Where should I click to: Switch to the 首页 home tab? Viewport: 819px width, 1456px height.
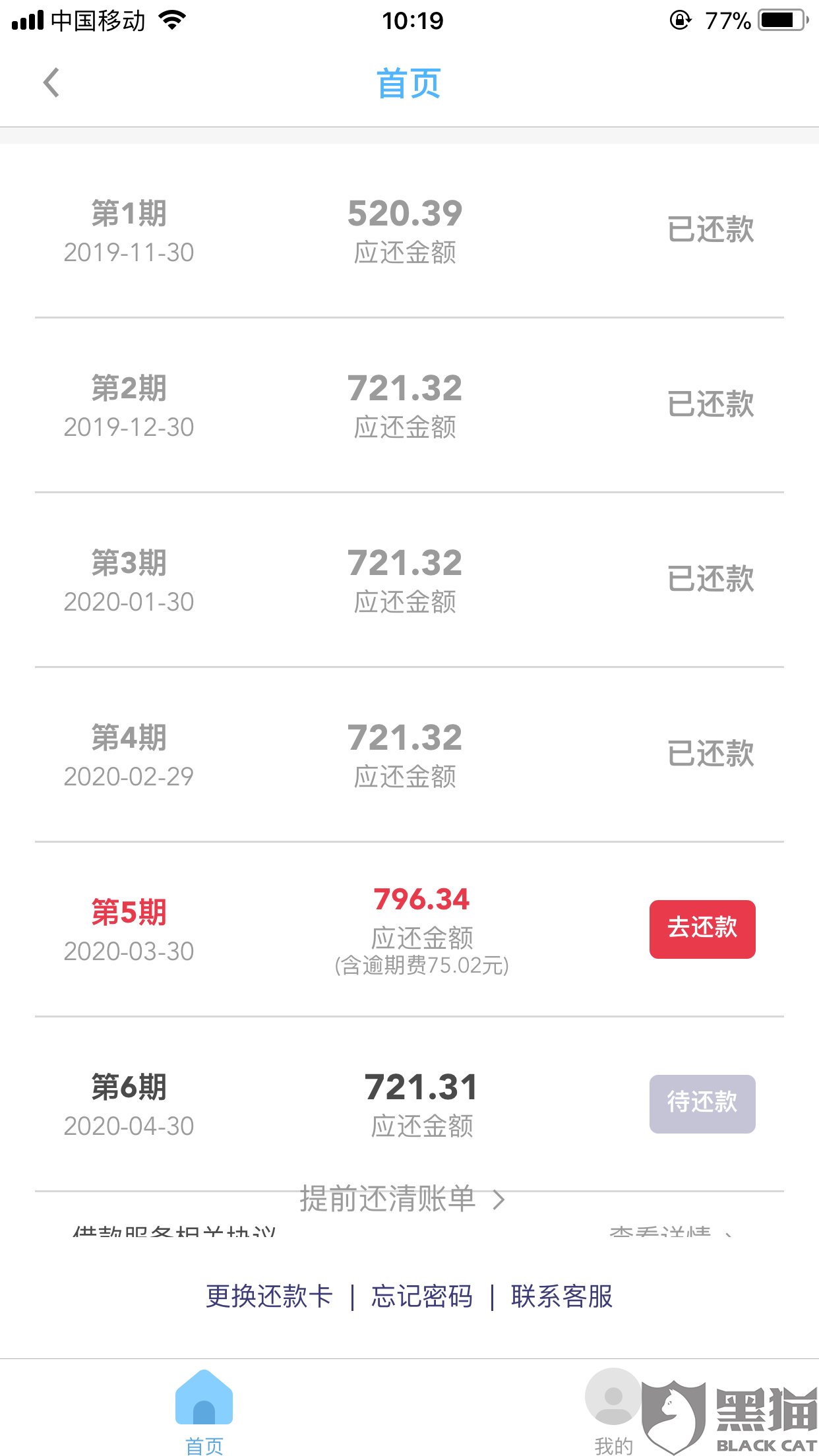coord(204,1411)
